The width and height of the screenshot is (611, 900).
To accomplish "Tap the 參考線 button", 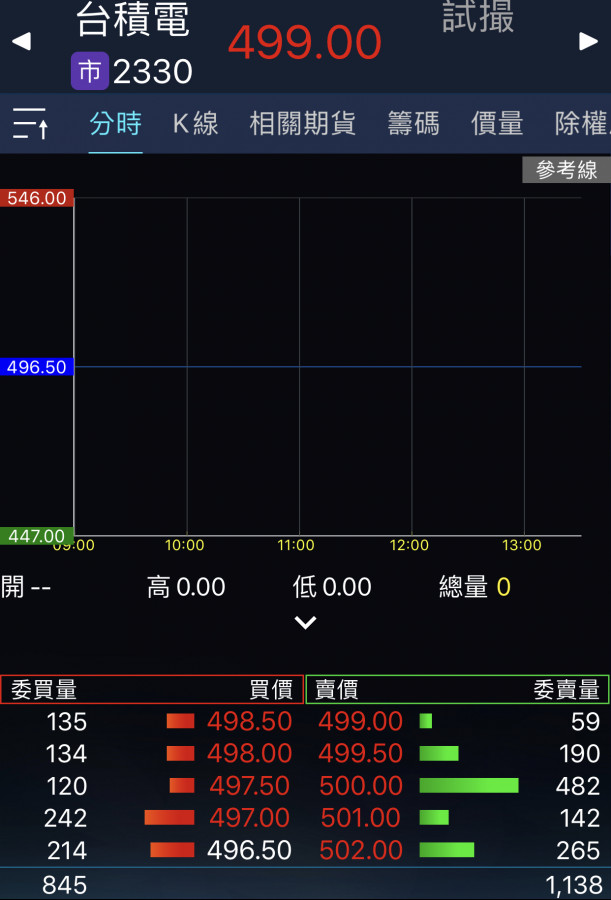I will [566, 170].
